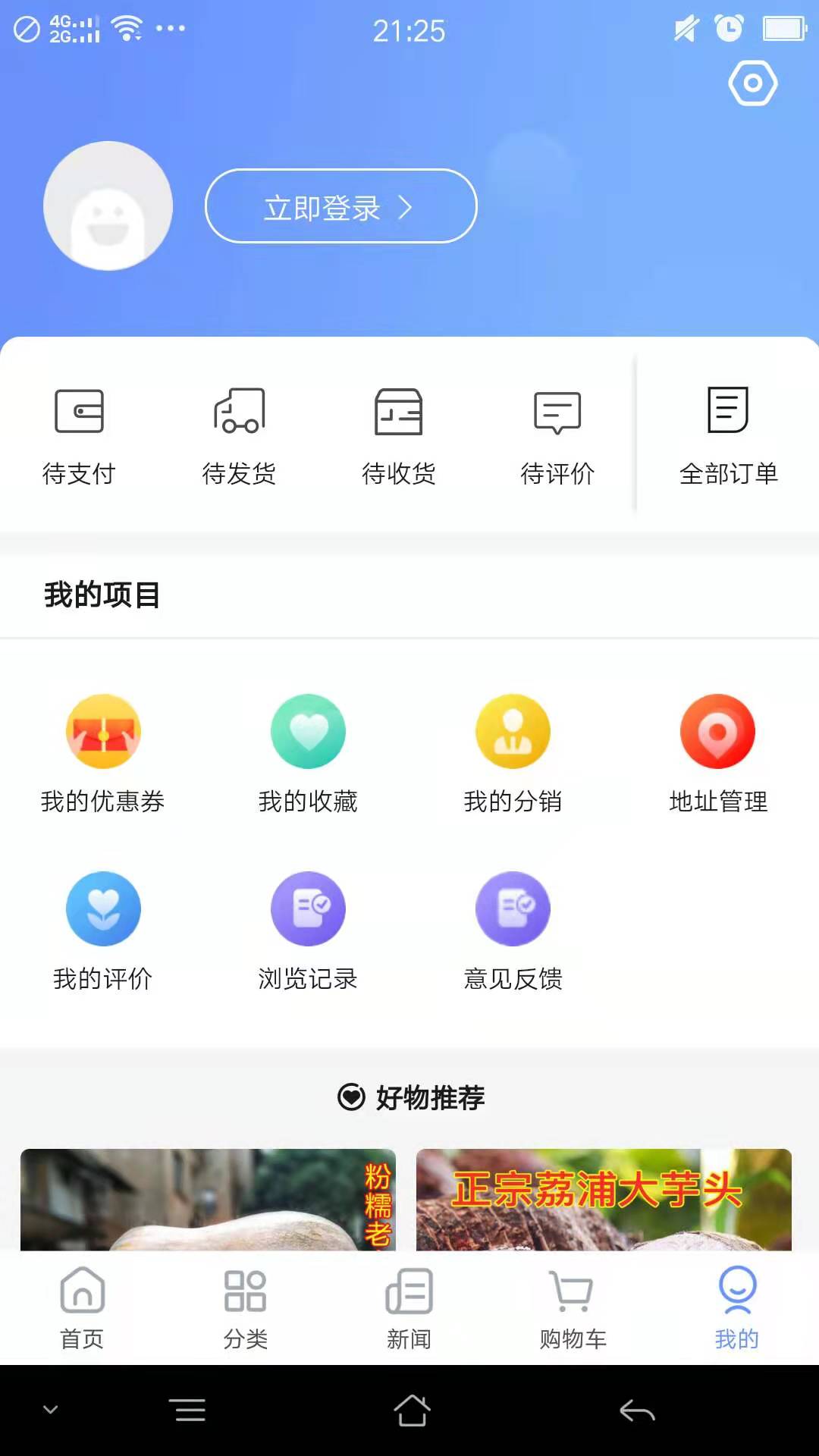Viewport: 819px width, 1456px height.
Task: Open 浏览记录 browsing history icon
Action: pos(309,908)
